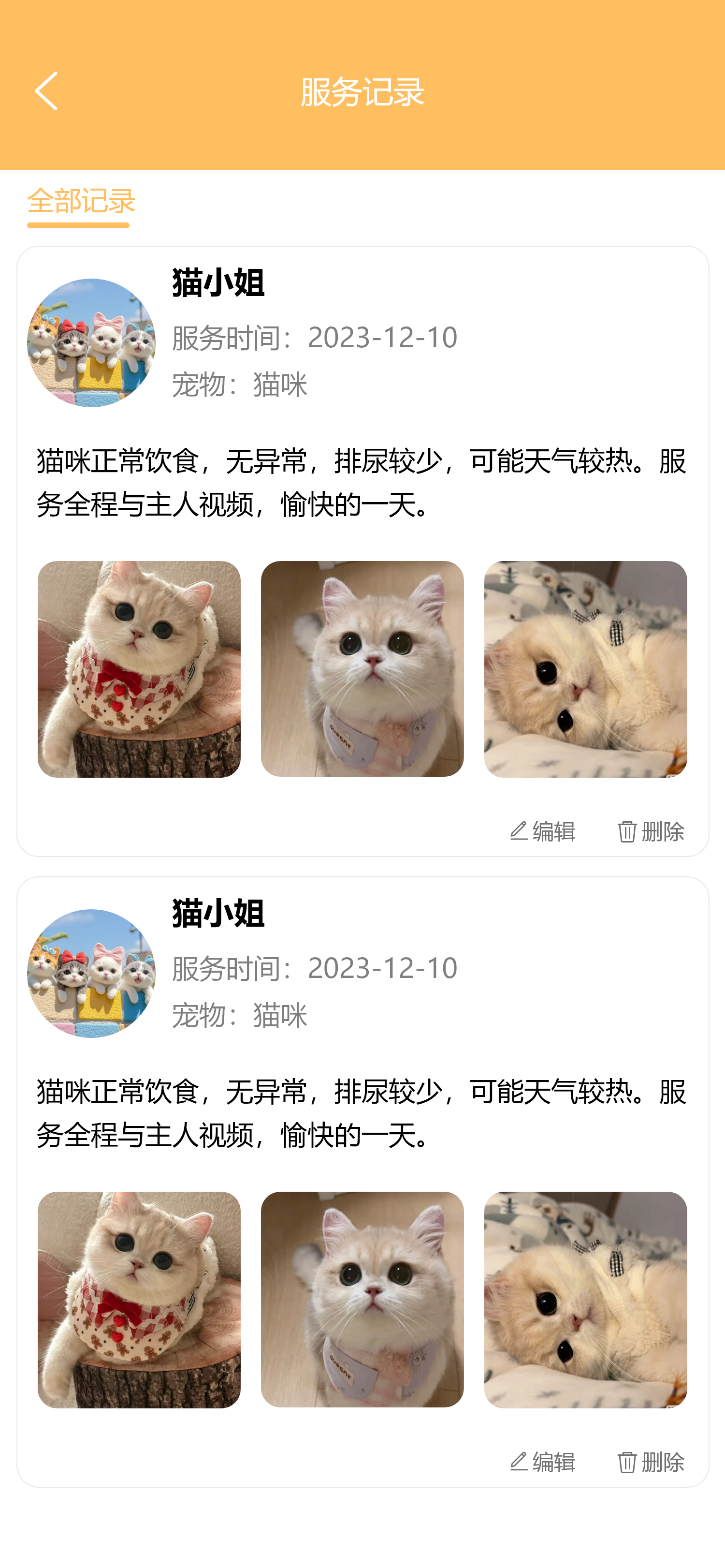Screen dimensions: 725x1568
Task: Tap 删除 on the second service record
Action: tap(650, 1462)
